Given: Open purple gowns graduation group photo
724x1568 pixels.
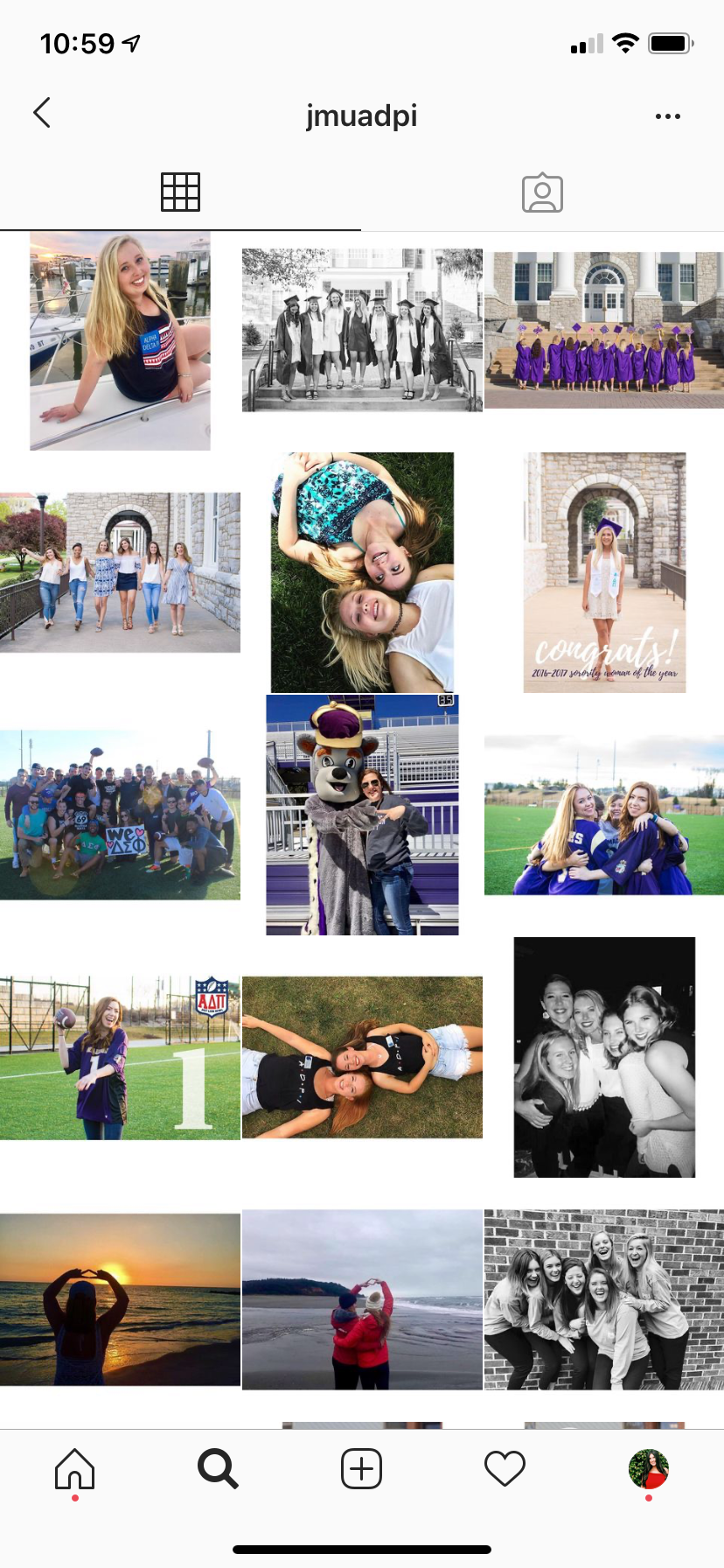Looking at the screenshot, I should pos(604,330).
